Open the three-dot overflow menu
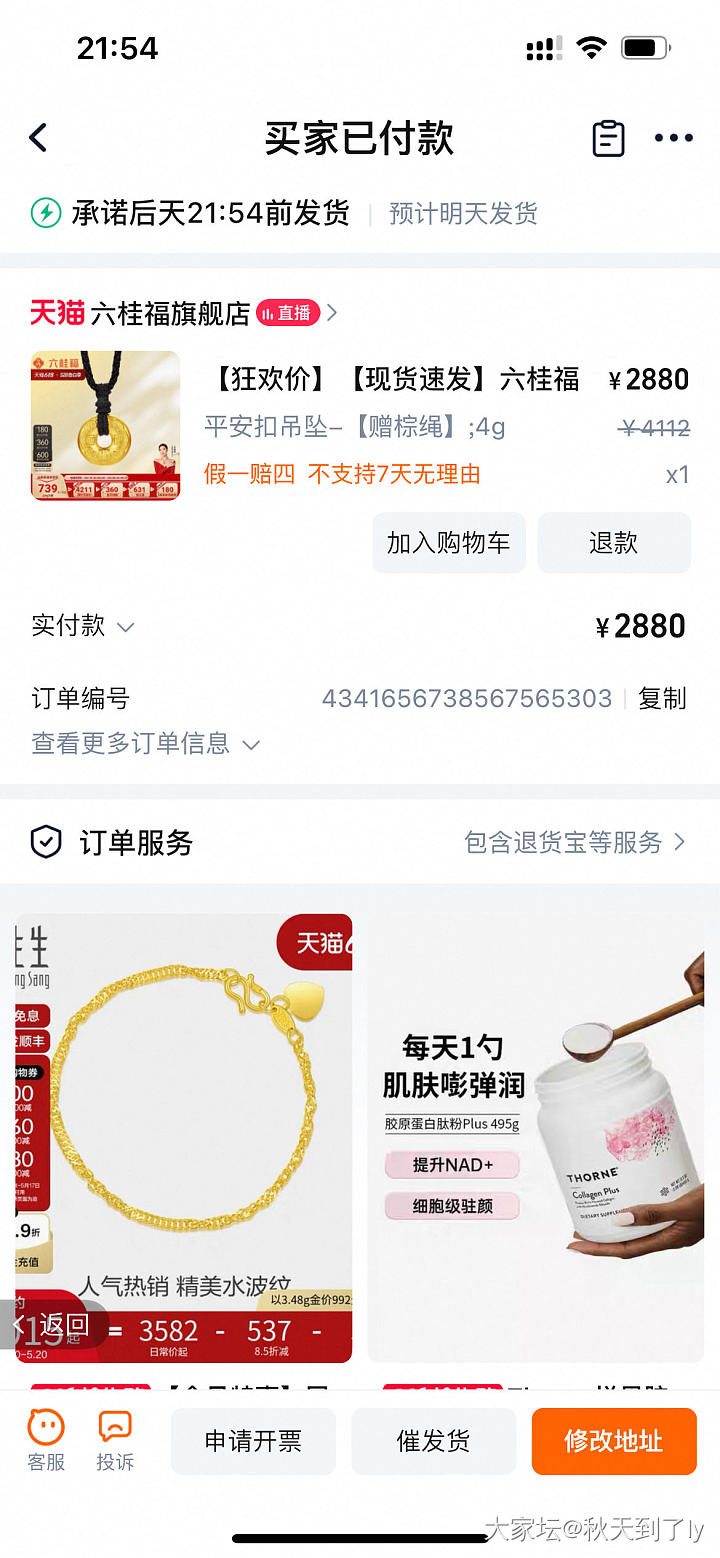720x1558 pixels. tap(673, 139)
